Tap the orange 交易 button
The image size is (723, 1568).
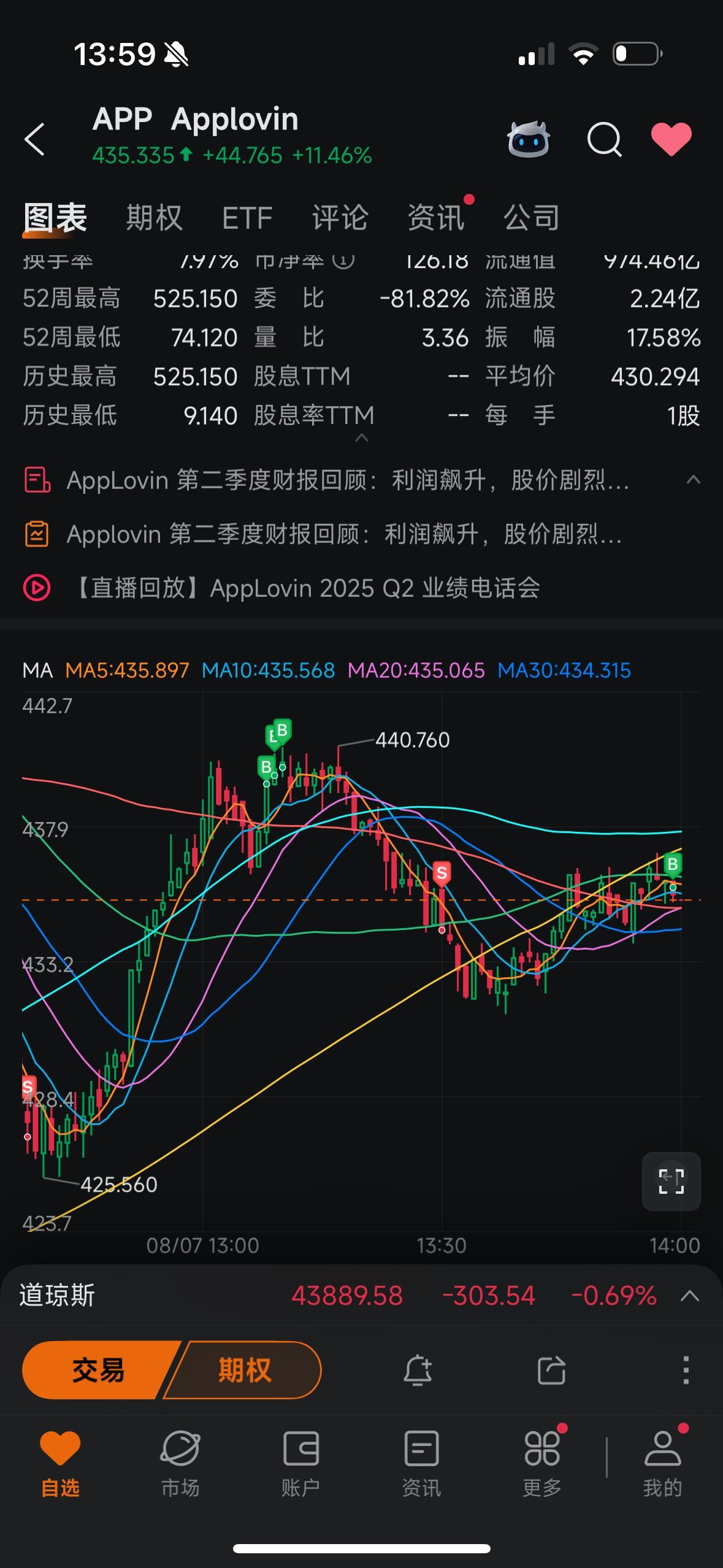98,1370
